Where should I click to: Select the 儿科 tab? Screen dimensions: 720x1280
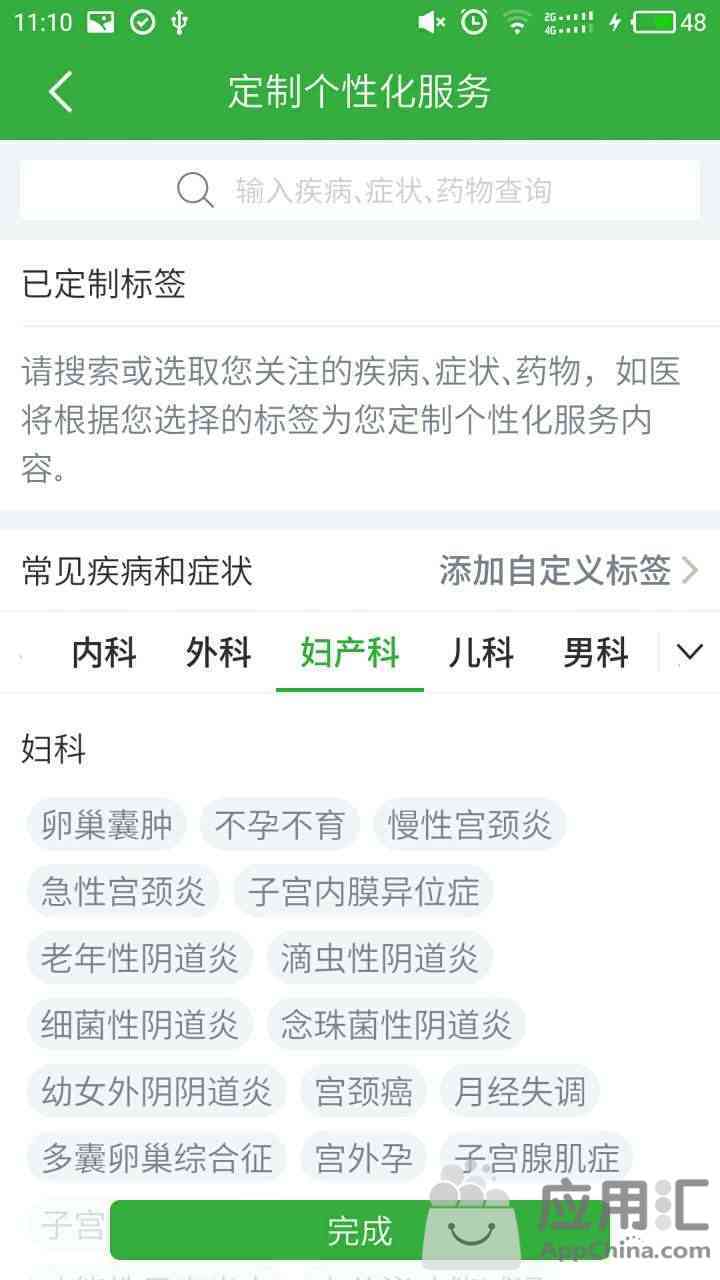click(481, 653)
